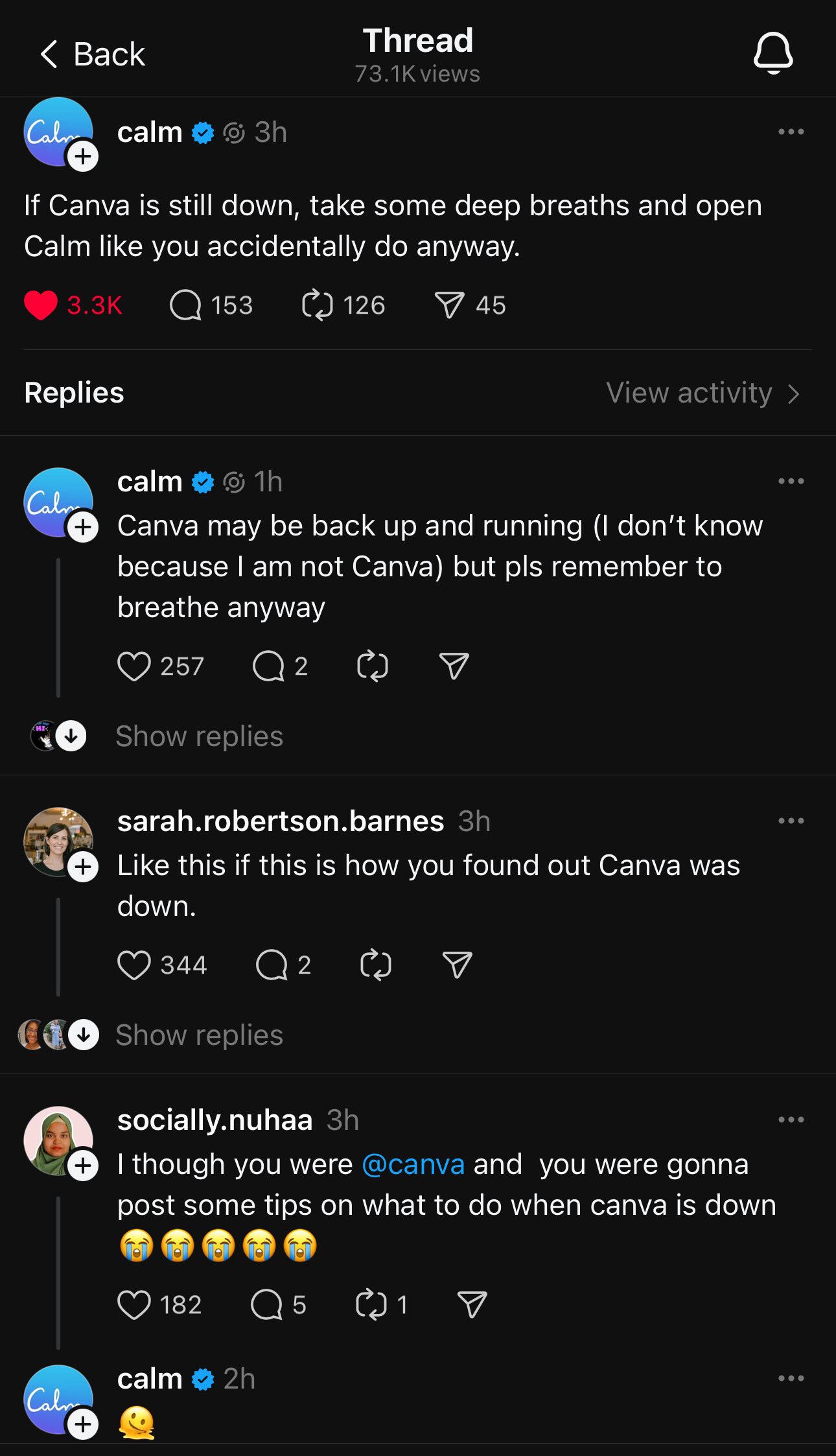Show replies under calm's 1h reply
Image resolution: width=836 pixels, height=1456 pixels.
coord(199,736)
